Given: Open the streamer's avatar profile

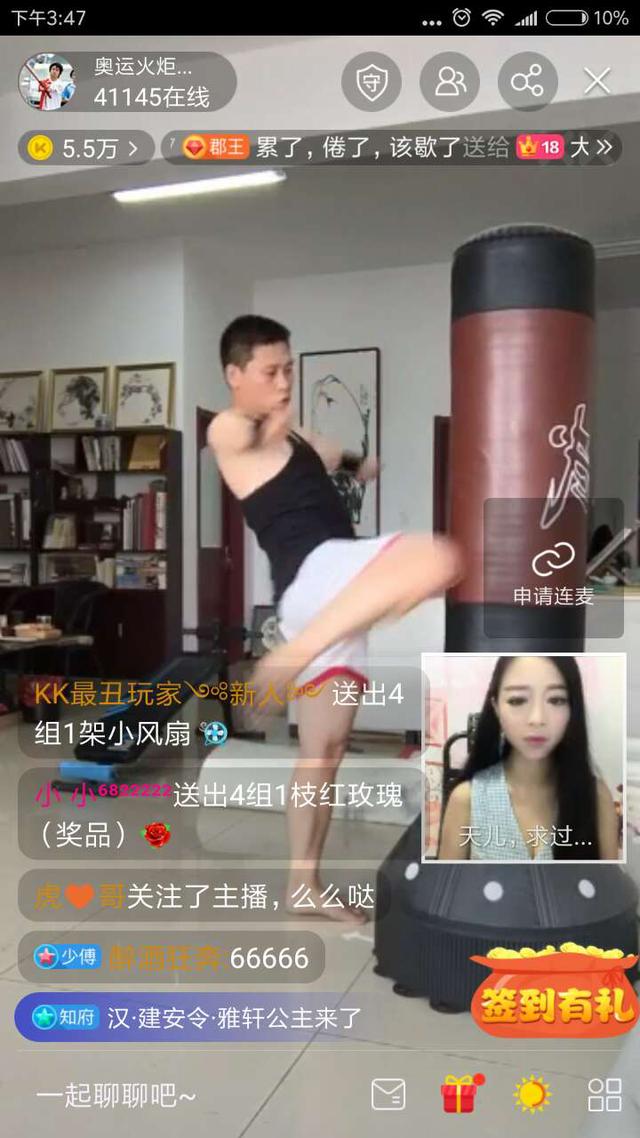Looking at the screenshot, I should 48,81.
